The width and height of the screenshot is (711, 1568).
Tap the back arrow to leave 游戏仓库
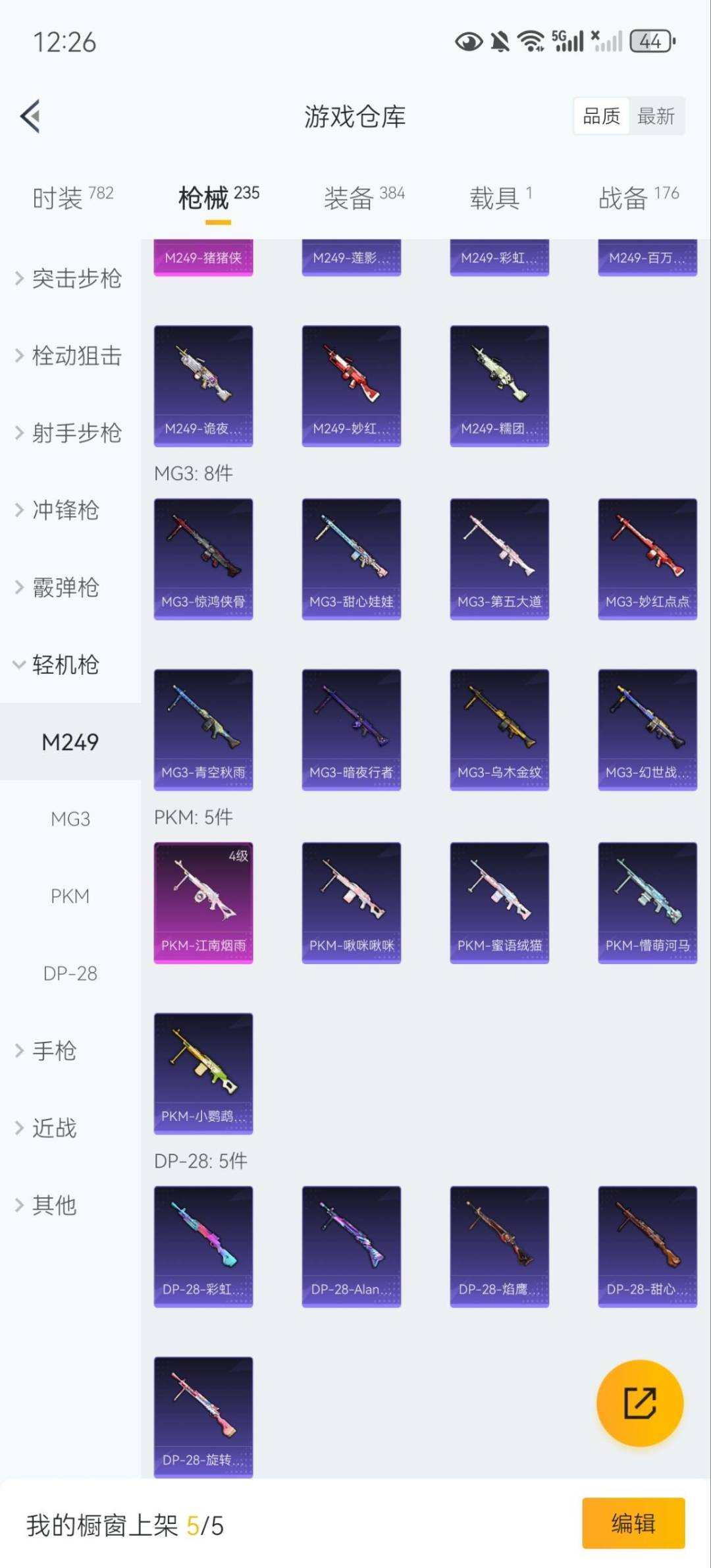[28, 116]
